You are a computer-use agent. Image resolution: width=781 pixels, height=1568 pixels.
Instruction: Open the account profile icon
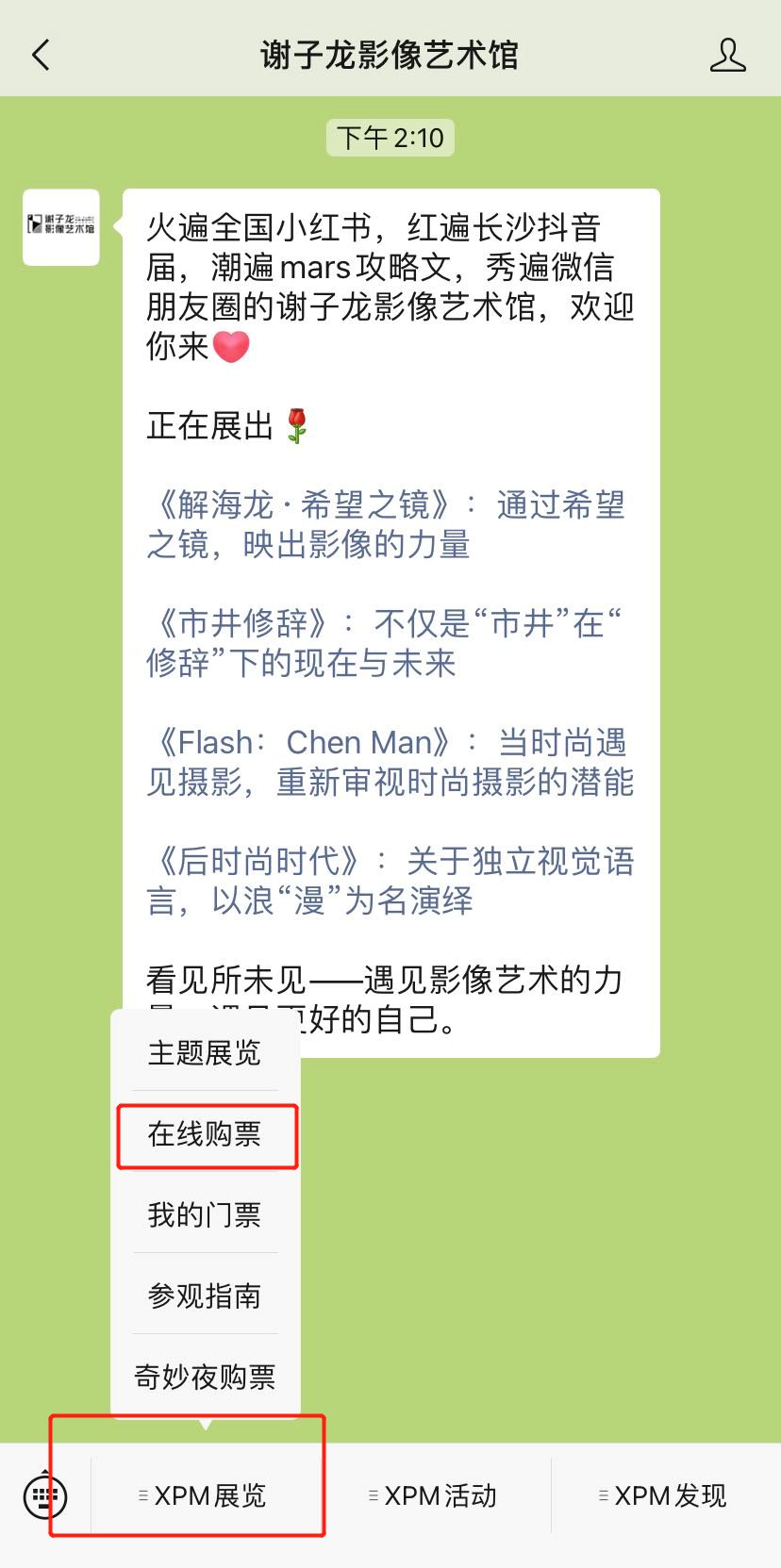click(727, 55)
